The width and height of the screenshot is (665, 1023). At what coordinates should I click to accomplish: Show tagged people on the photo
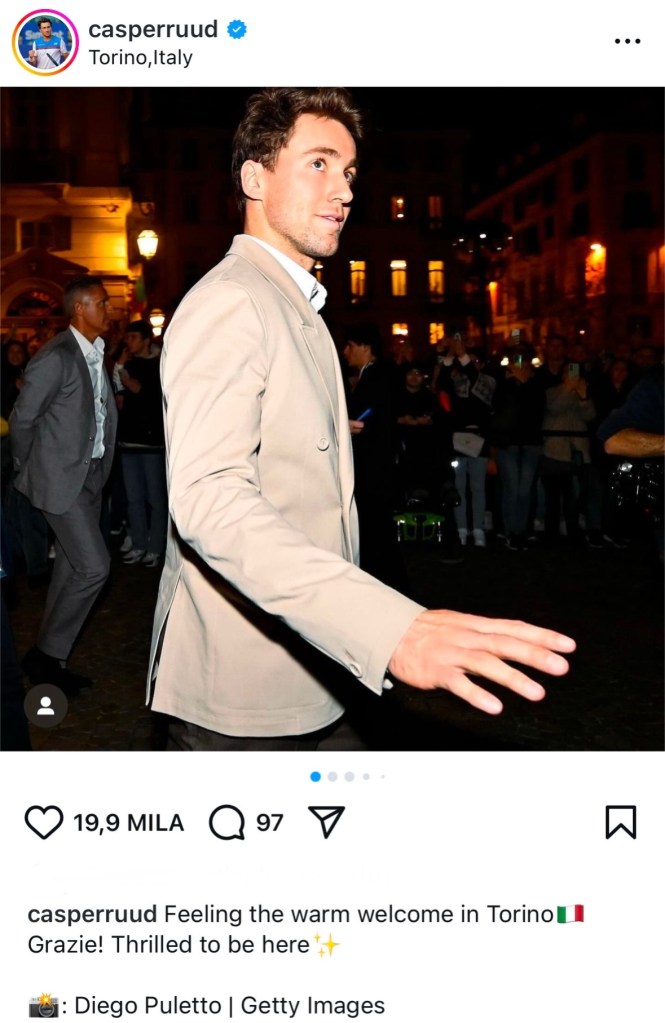[45, 705]
